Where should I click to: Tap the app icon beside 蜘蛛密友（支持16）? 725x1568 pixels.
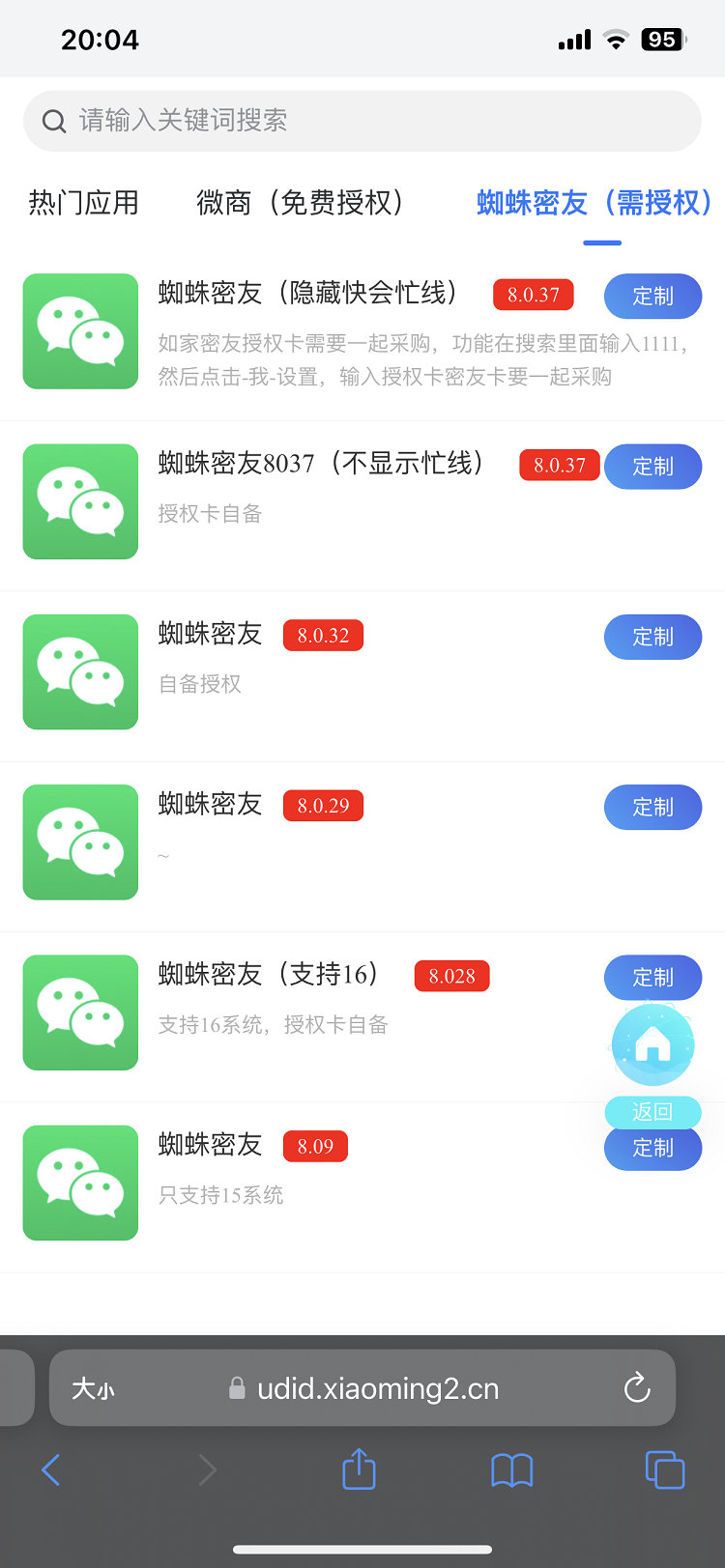click(80, 1012)
